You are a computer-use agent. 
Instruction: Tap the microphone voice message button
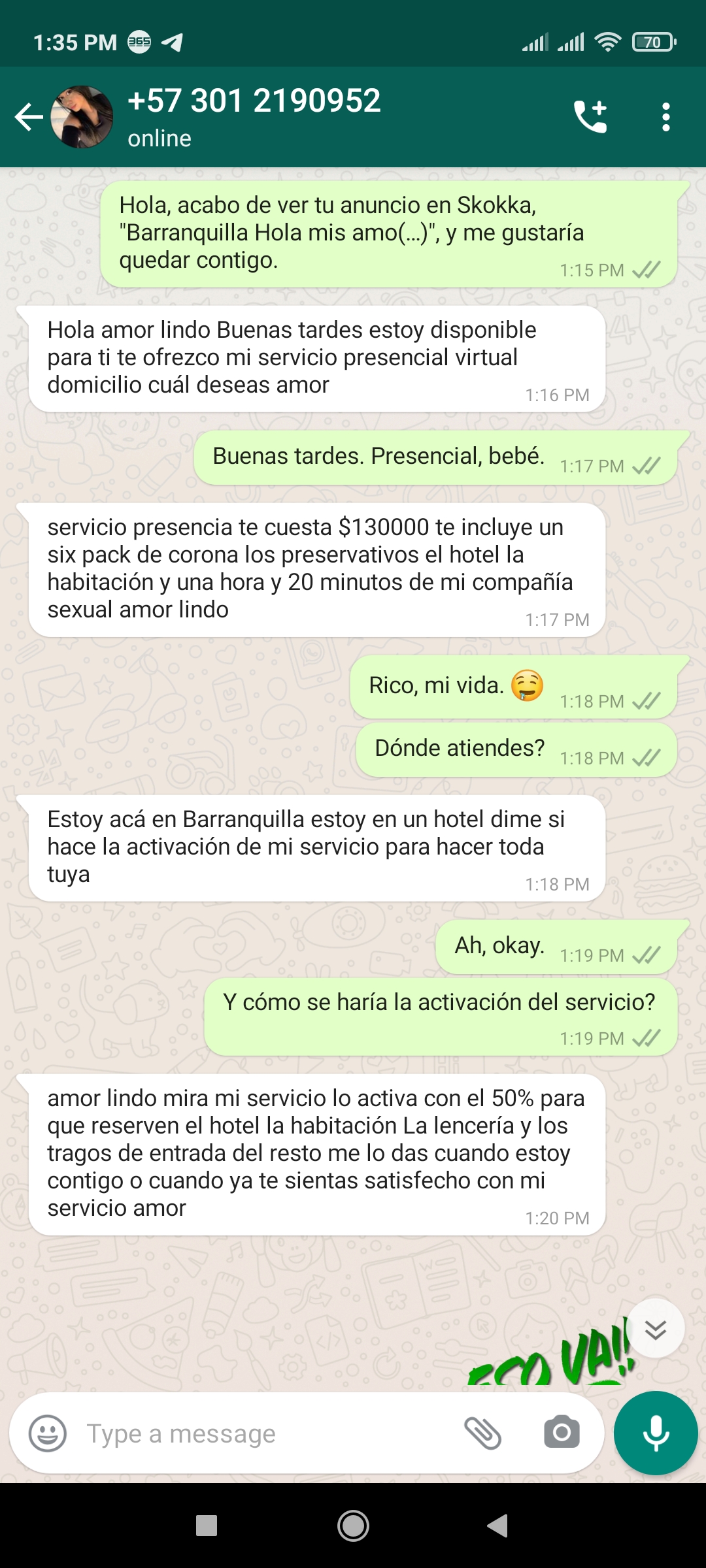coord(656,1433)
